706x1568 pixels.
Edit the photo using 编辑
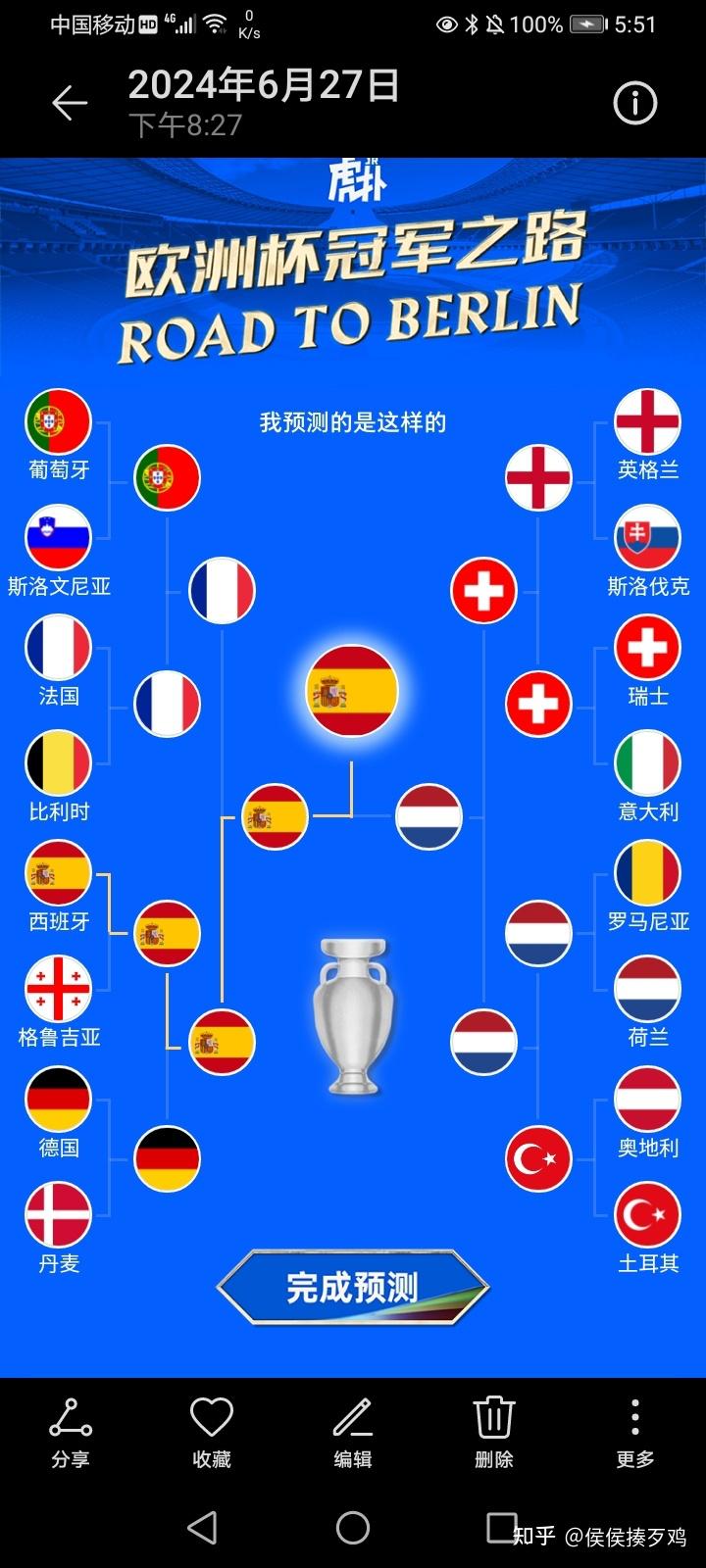point(353,1432)
